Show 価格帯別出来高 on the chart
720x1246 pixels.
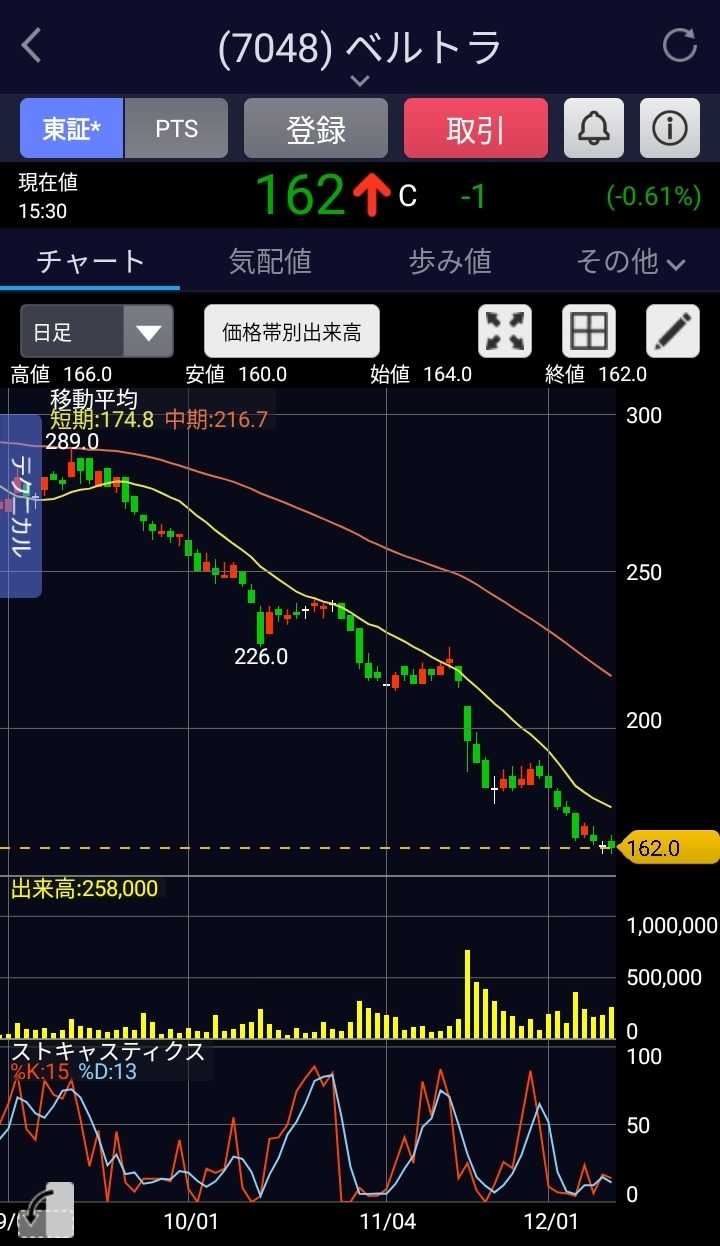(x=292, y=332)
